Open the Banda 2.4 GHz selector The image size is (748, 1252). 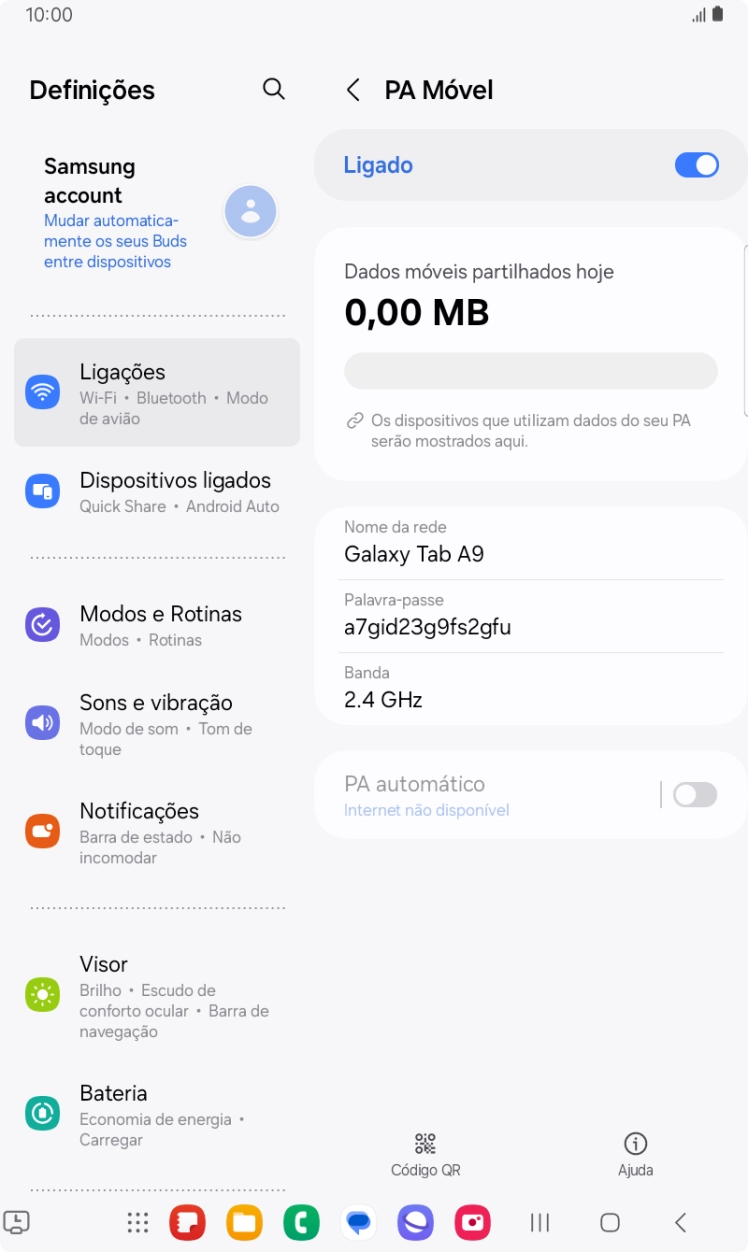click(530, 688)
